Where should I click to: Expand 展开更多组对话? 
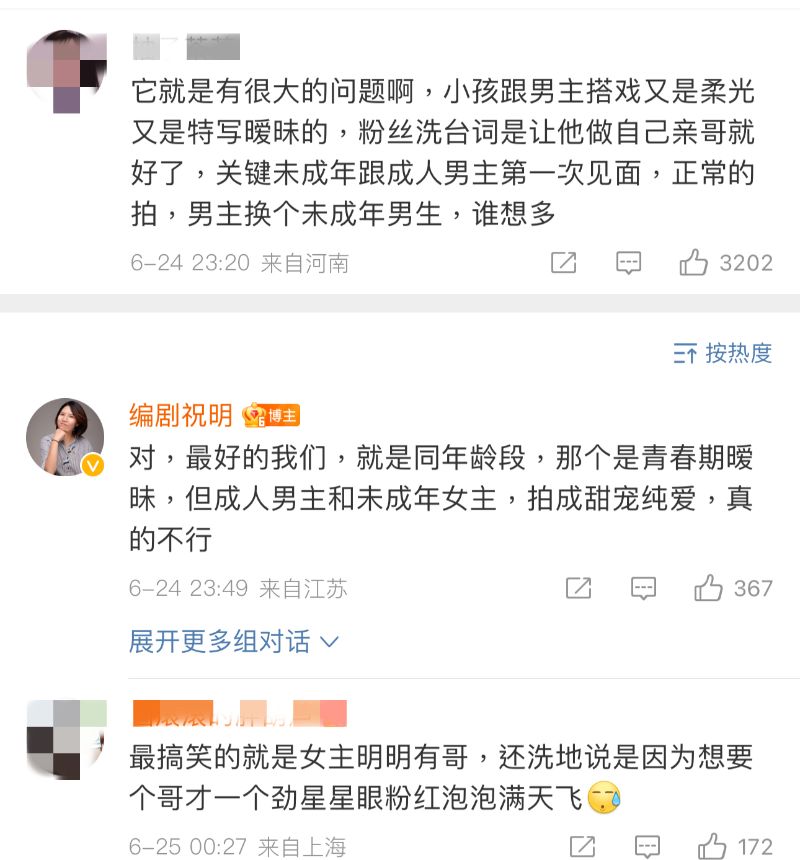(234, 641)
